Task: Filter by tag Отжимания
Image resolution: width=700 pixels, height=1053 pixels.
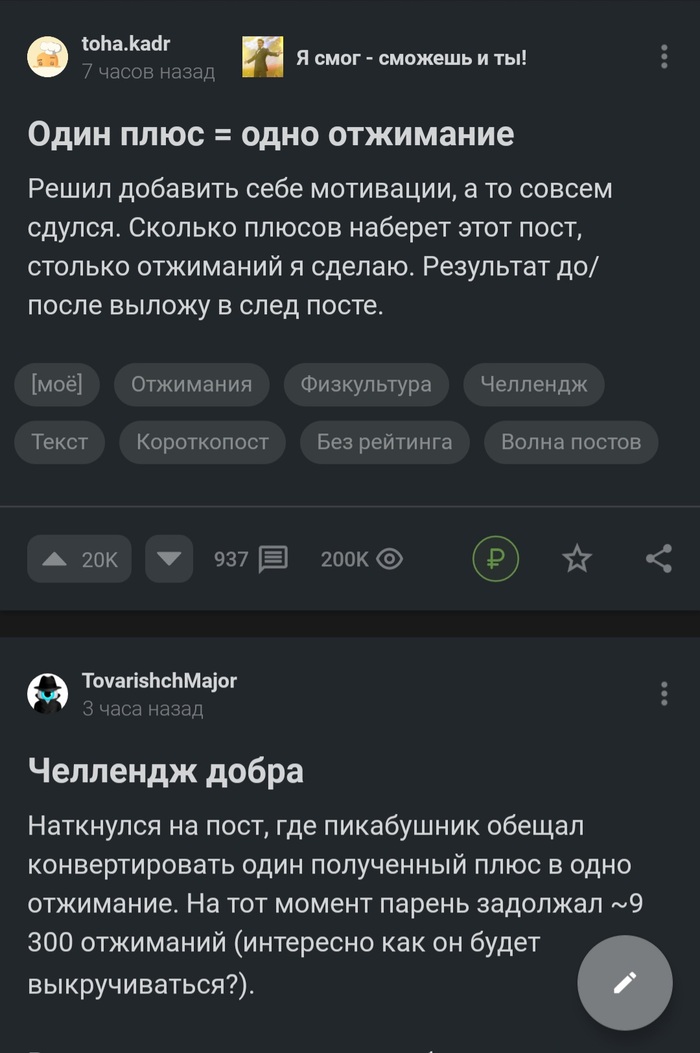Action: pos(191,384)
